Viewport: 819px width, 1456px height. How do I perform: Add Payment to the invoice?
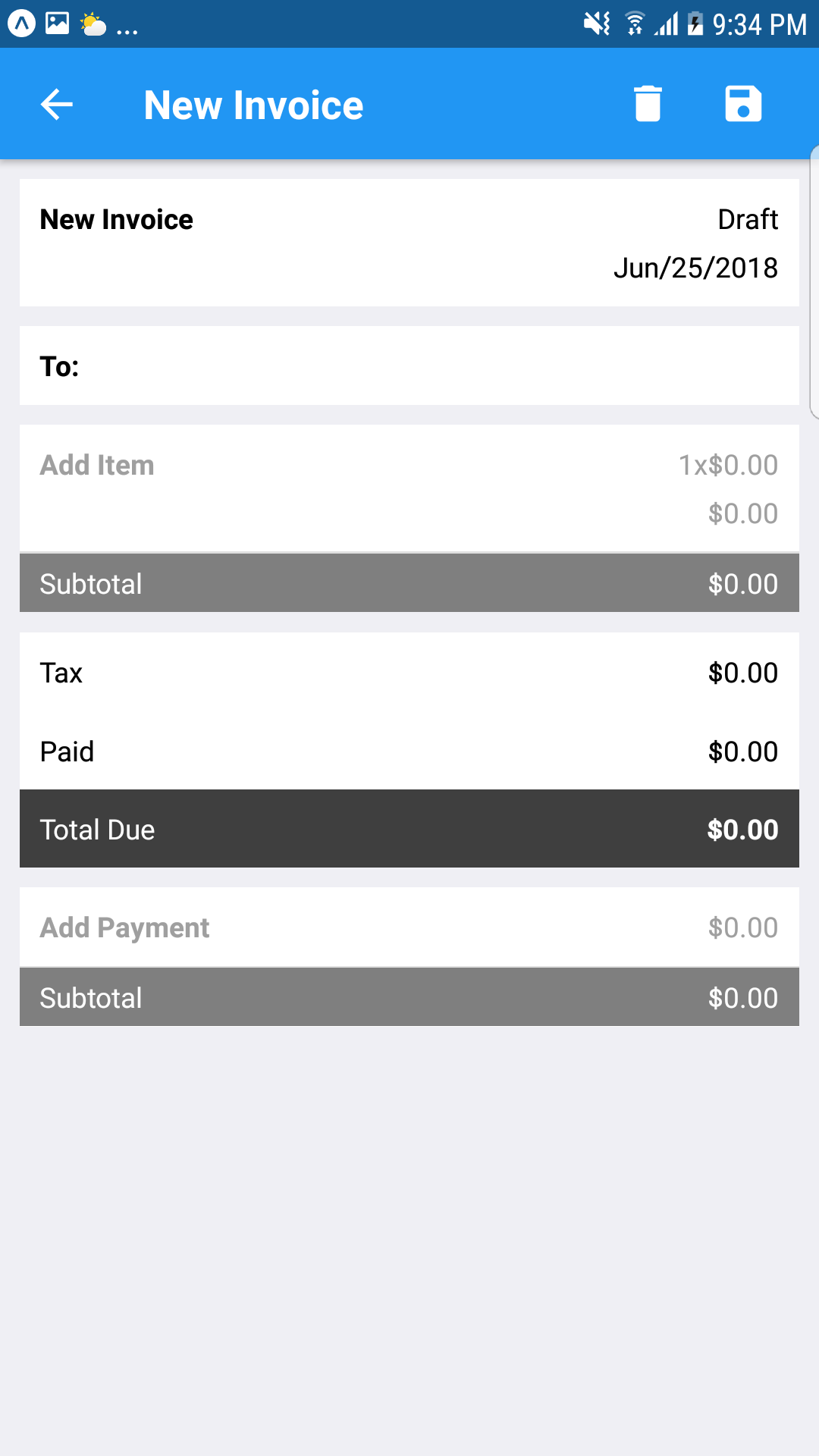[x=409, y=927]
